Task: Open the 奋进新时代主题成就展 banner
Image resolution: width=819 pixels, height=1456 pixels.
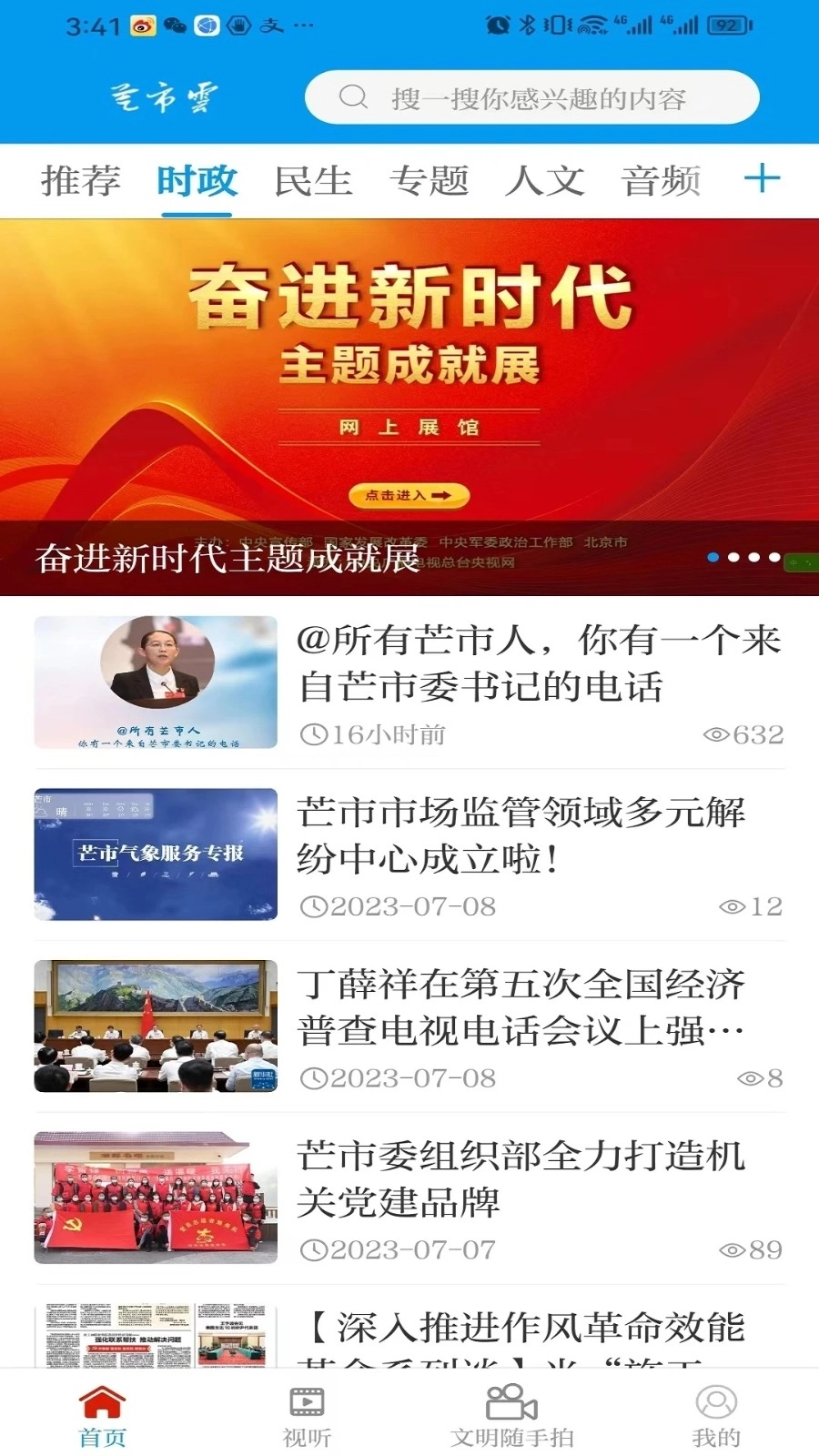Action: tap(409, 407)
